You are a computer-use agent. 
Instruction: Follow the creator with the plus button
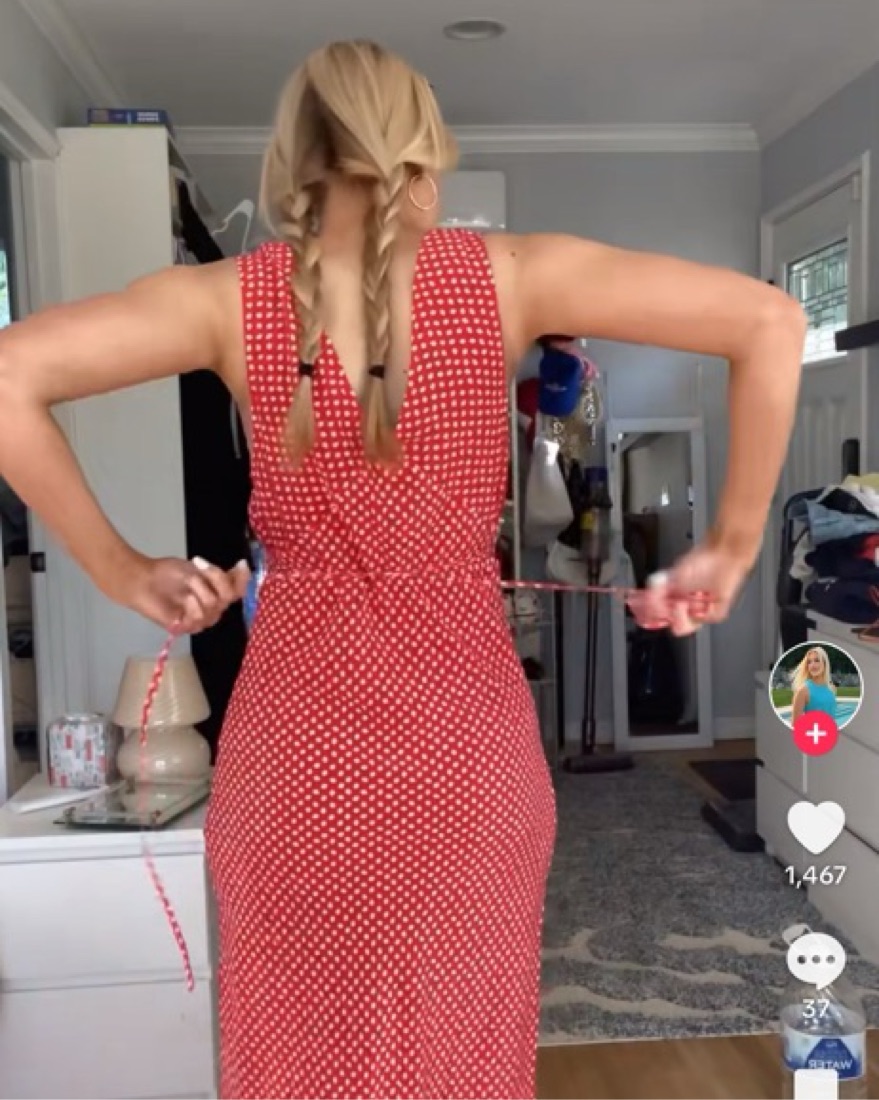pos(815,734)
